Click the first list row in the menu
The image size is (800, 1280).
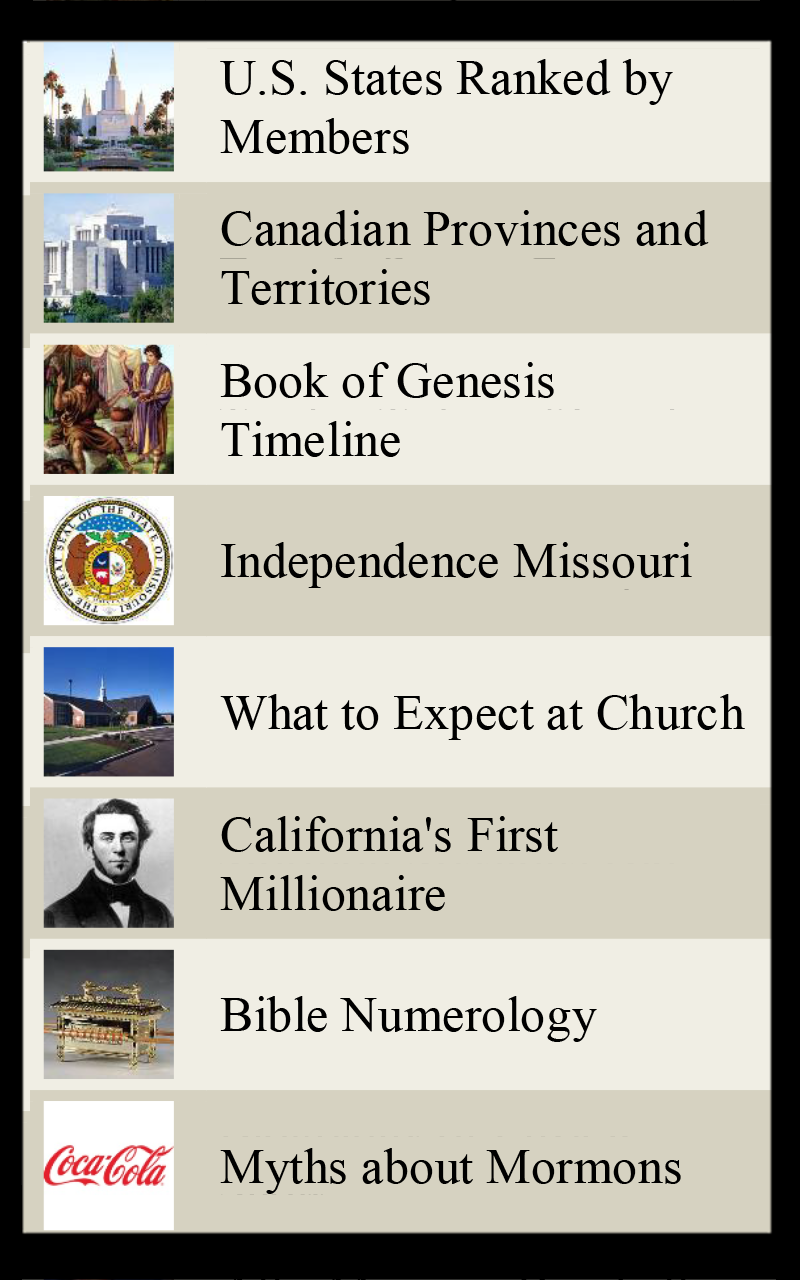[400, 107]
